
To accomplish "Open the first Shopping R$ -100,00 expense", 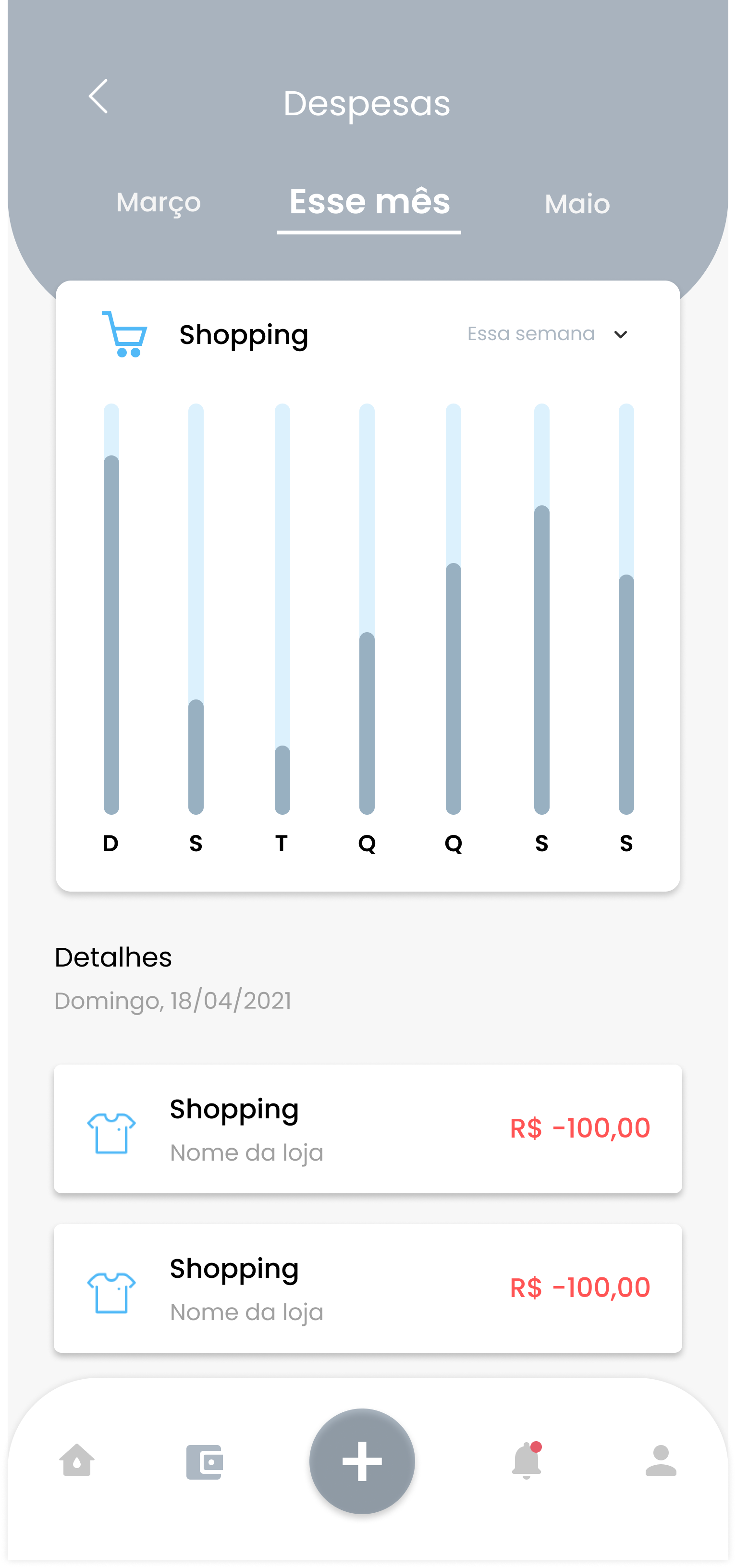I will (x=368, y=1128).
